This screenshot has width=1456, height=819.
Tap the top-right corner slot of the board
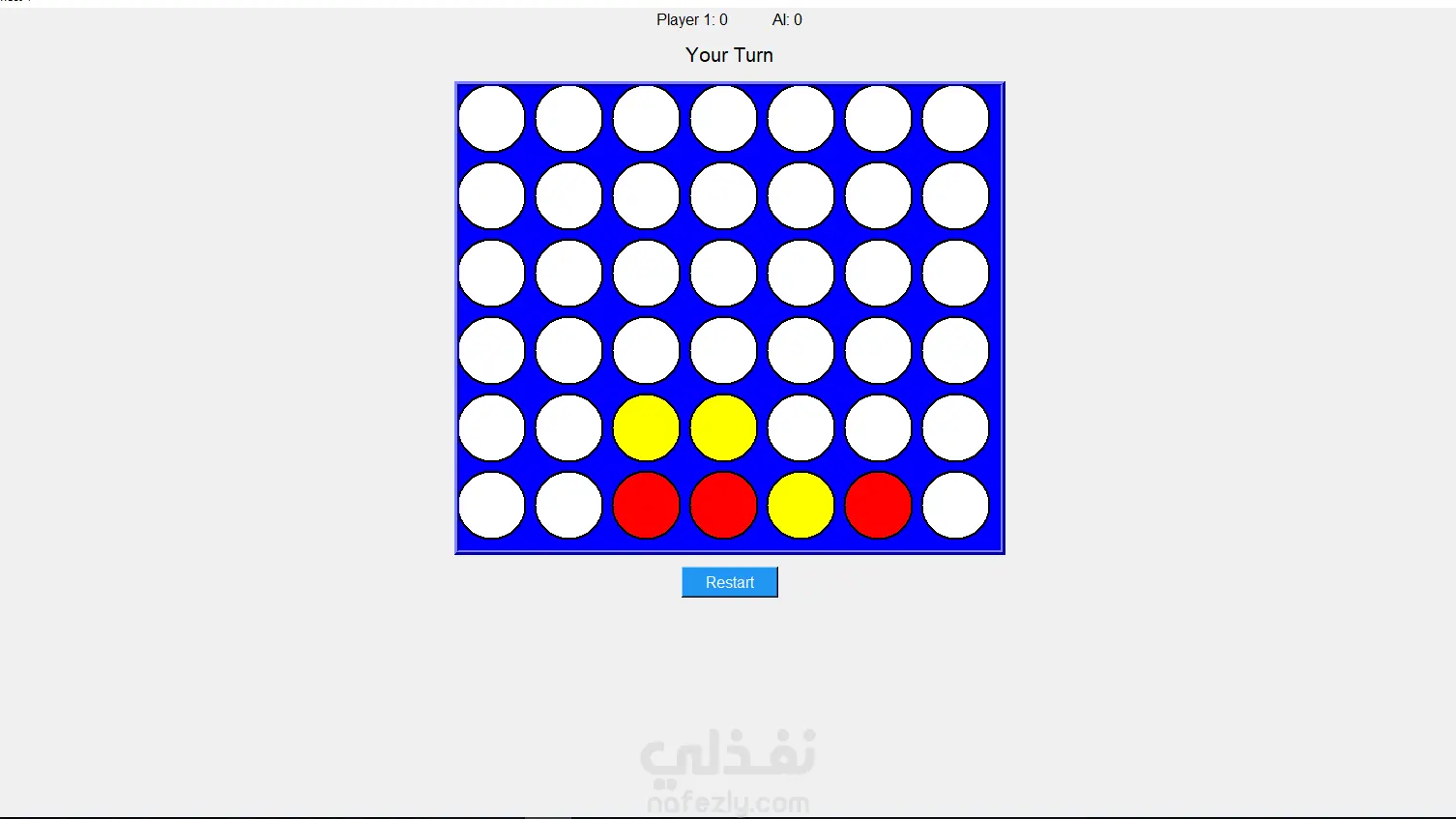pyautogui.click(x=955, y=119)
